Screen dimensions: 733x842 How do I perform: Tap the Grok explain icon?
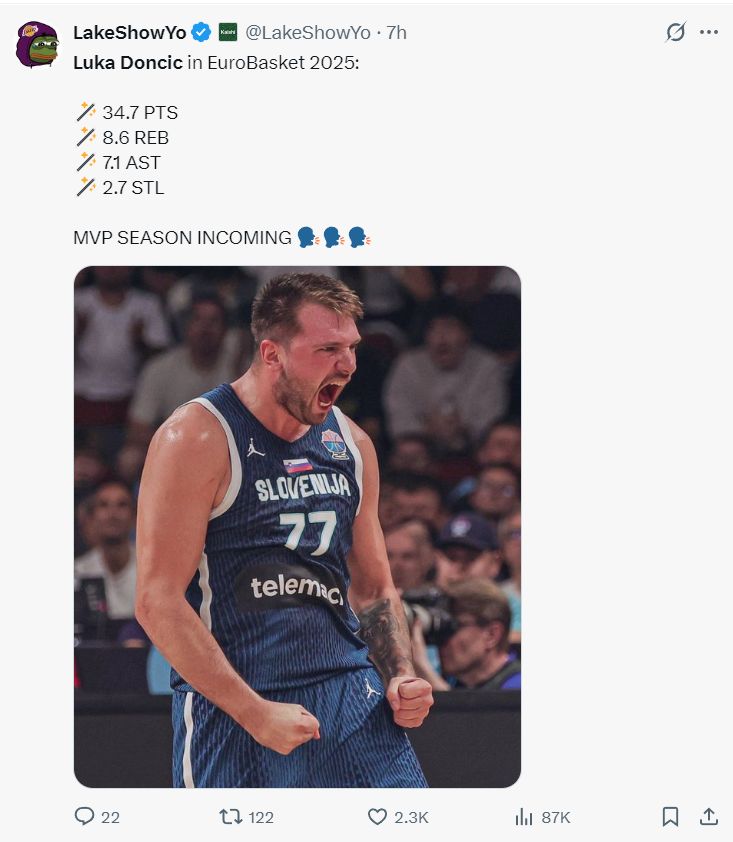tap(676, 32)
